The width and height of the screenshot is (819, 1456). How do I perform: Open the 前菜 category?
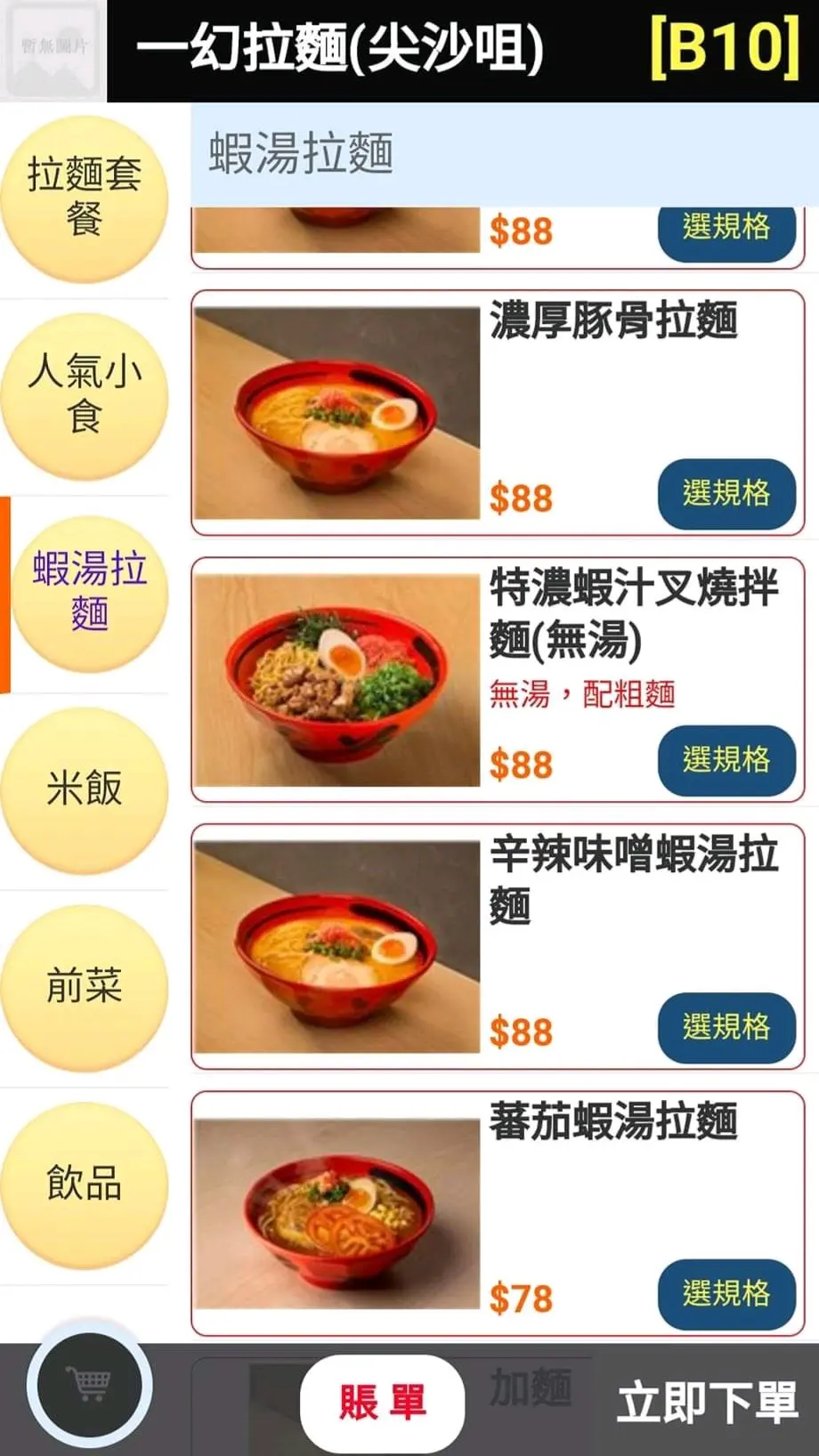click(x=85, y=987)
